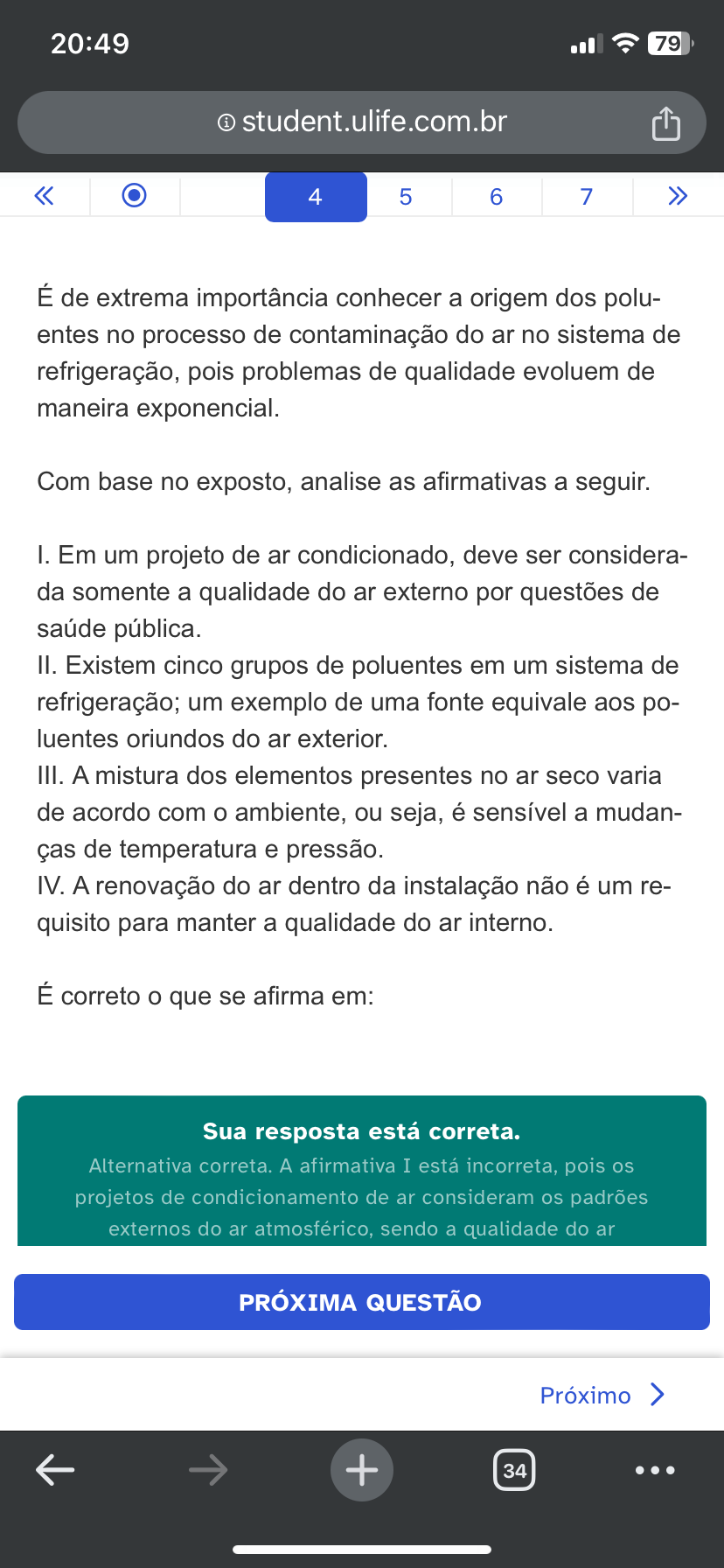View the 34 open tabs
Viewport: 724px width, 1568px height.
514,1470
